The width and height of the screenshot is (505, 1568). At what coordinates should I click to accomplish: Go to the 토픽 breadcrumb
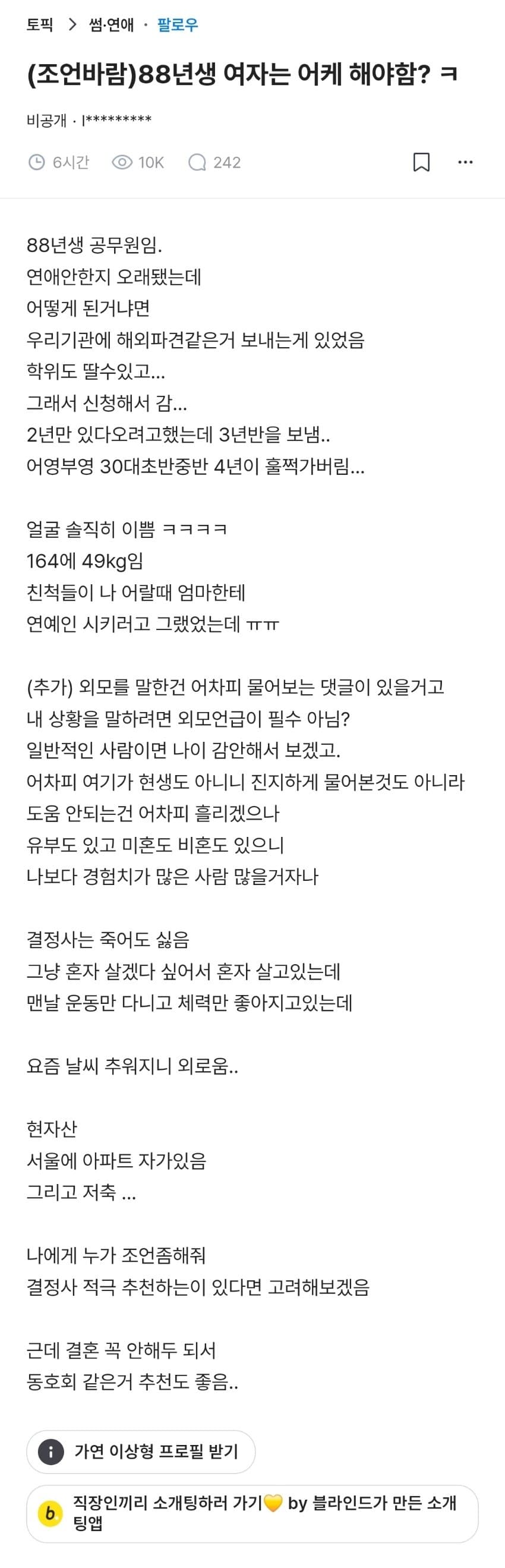click(40, 25)
